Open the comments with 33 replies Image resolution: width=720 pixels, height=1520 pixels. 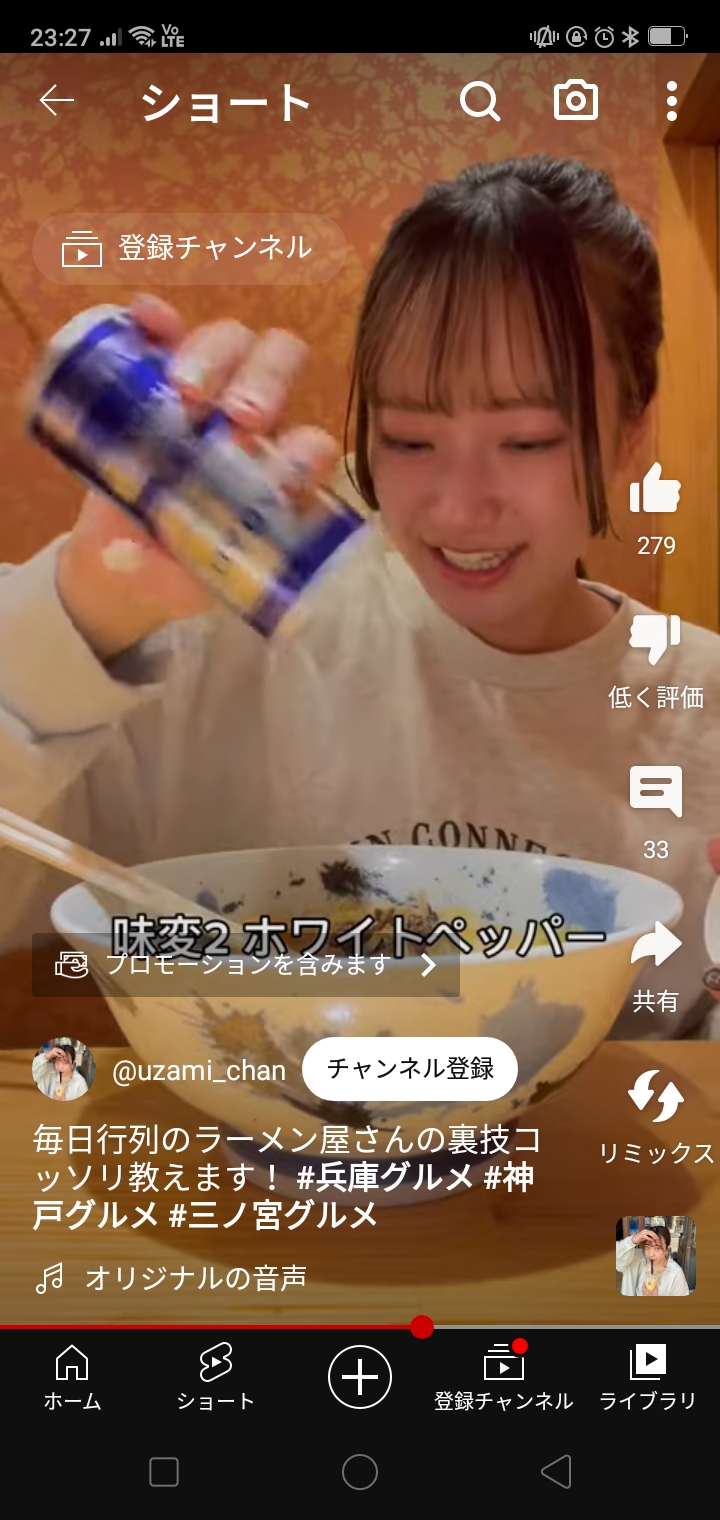(655, 792)
